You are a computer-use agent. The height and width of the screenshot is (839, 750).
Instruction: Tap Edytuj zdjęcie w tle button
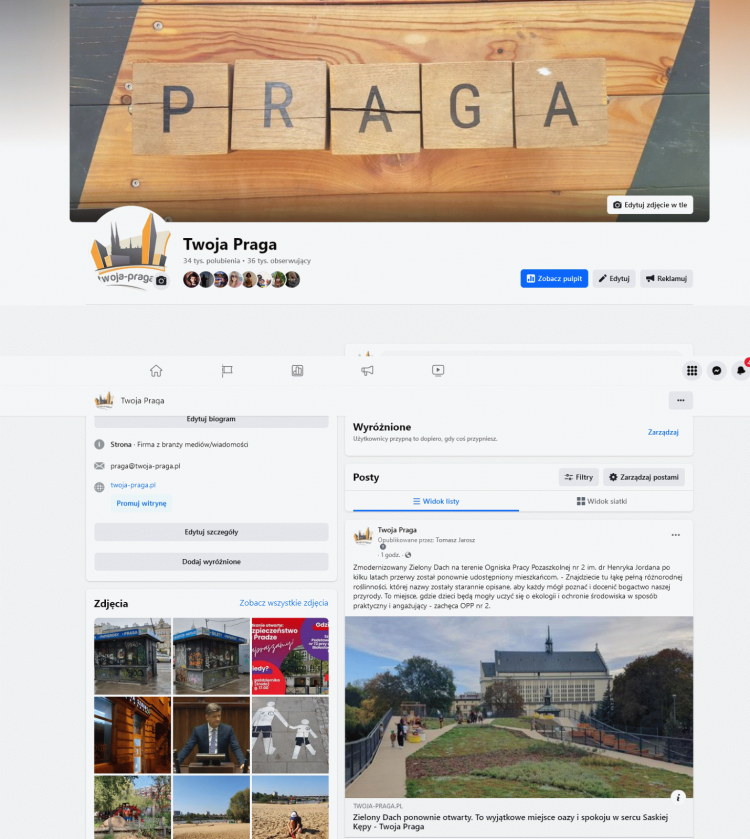point(650,205)
